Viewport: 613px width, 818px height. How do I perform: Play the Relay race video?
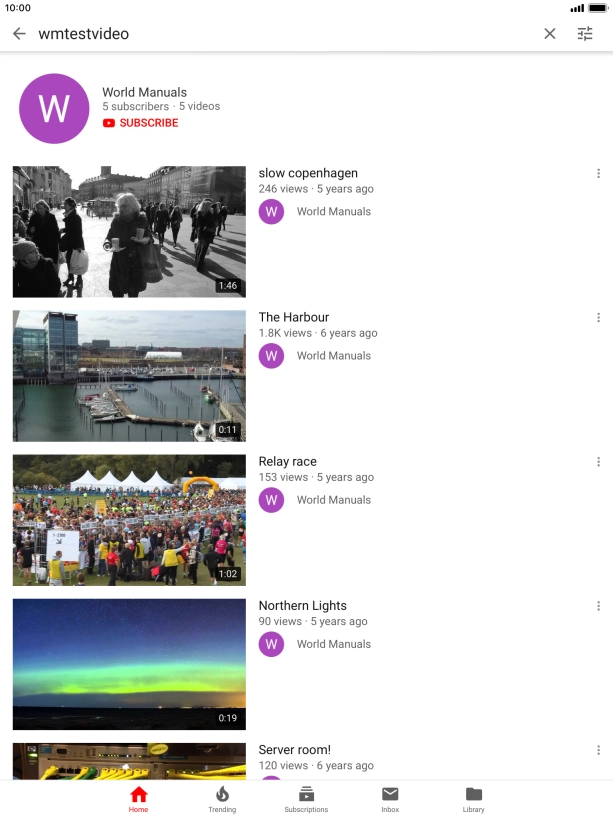(x=129, y=520)
